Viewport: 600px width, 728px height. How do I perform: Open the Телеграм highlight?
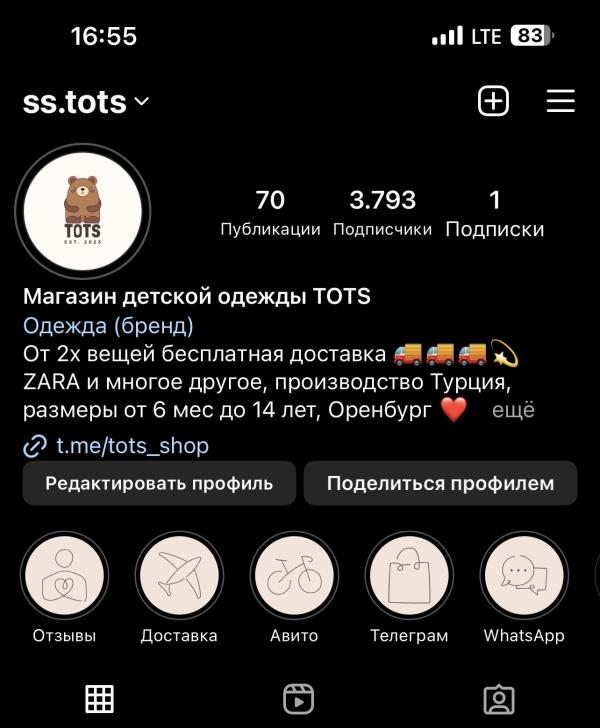409,577
